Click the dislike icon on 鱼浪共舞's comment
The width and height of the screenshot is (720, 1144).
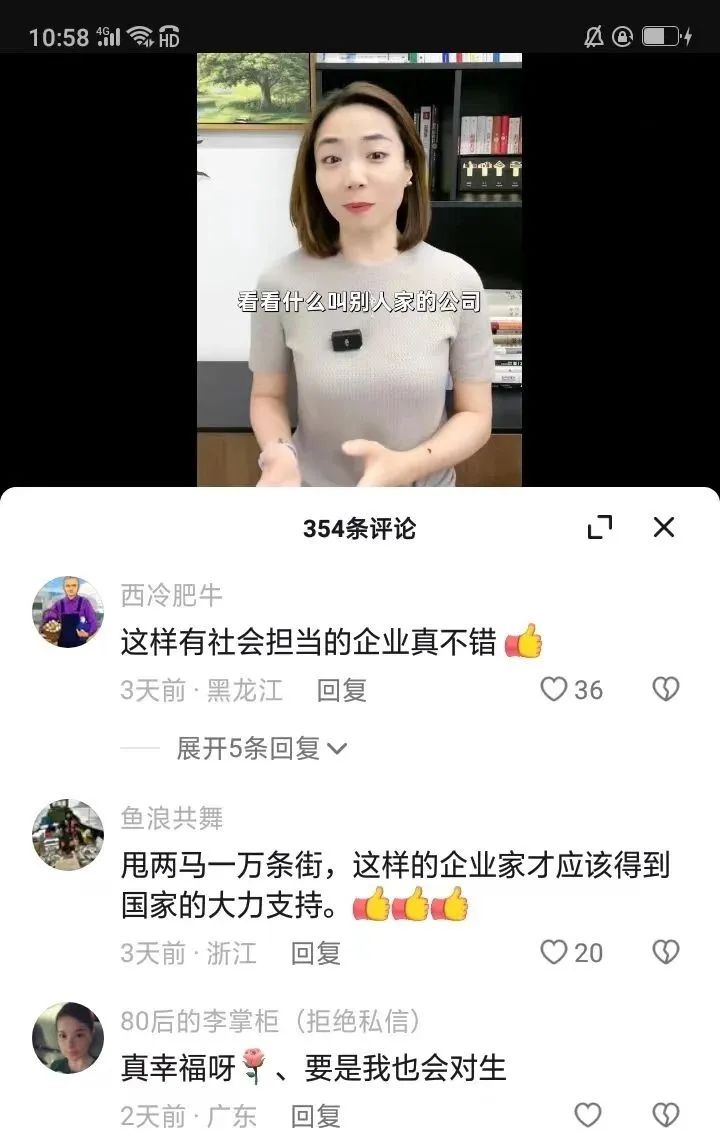pyautogui.click(x=664, y=954)
